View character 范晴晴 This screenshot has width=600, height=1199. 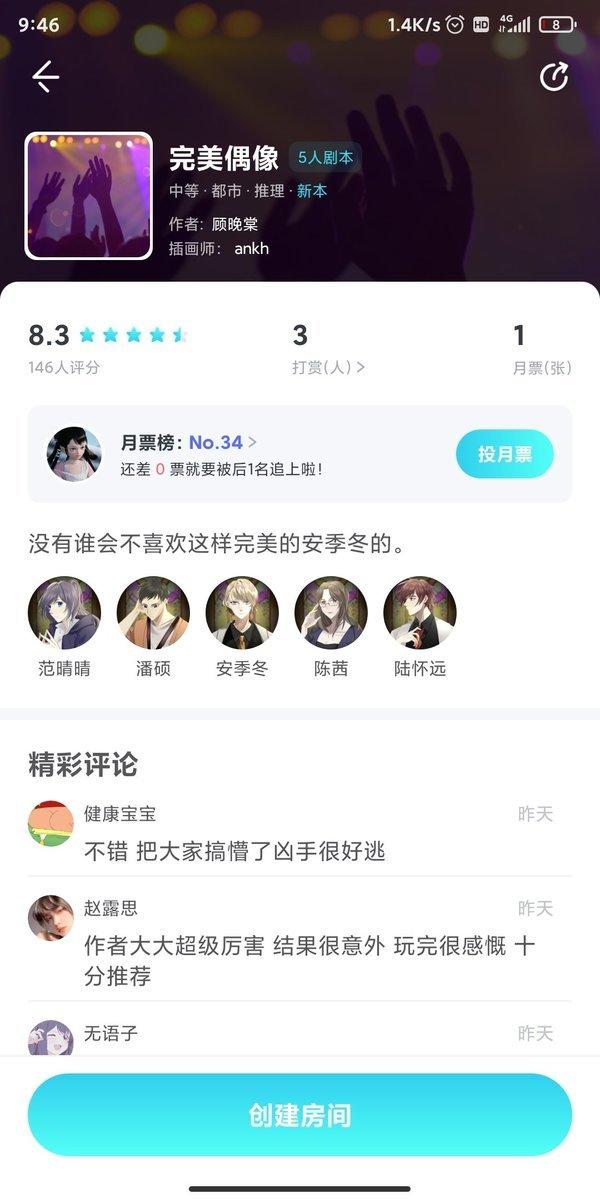(64, 613)
